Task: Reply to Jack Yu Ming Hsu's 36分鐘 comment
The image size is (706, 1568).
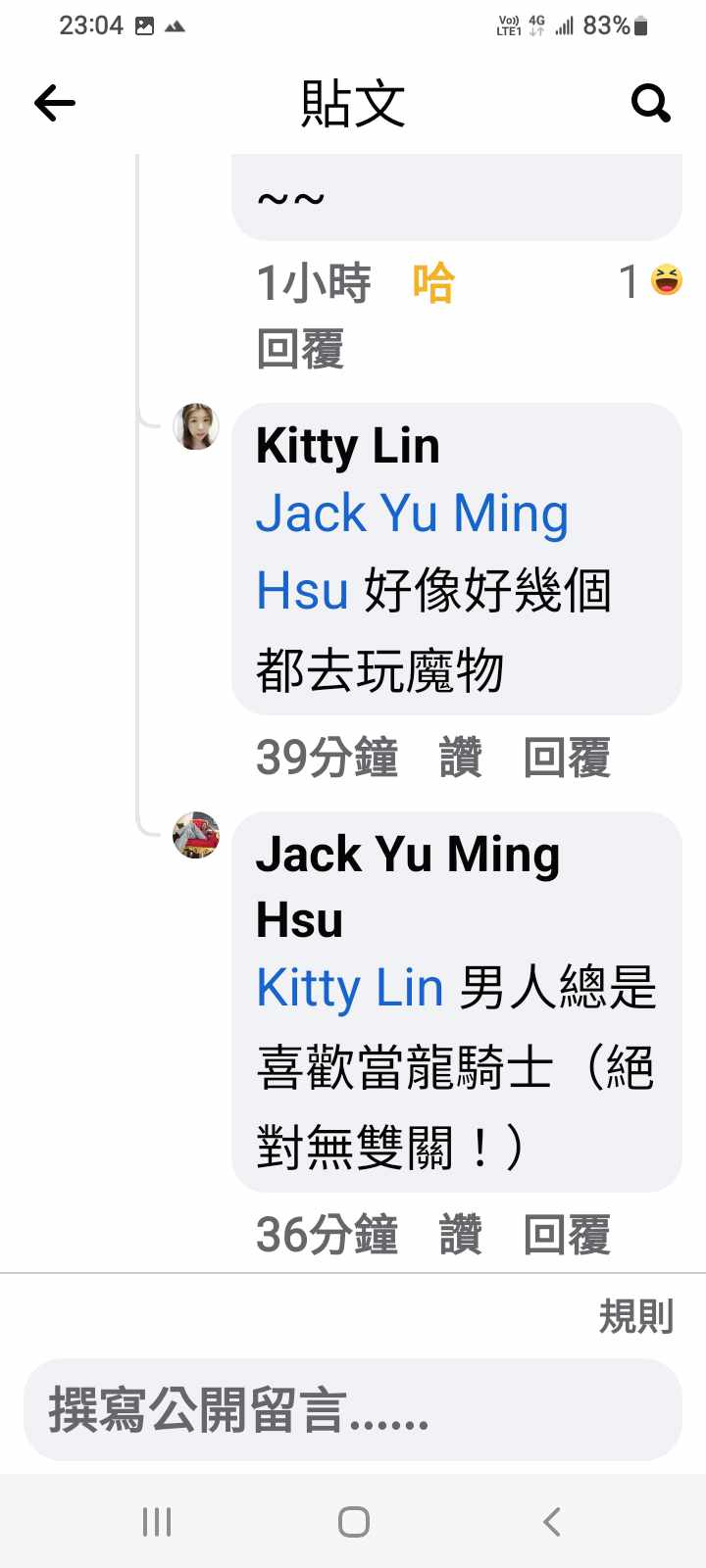Action: coord(567,1235)
